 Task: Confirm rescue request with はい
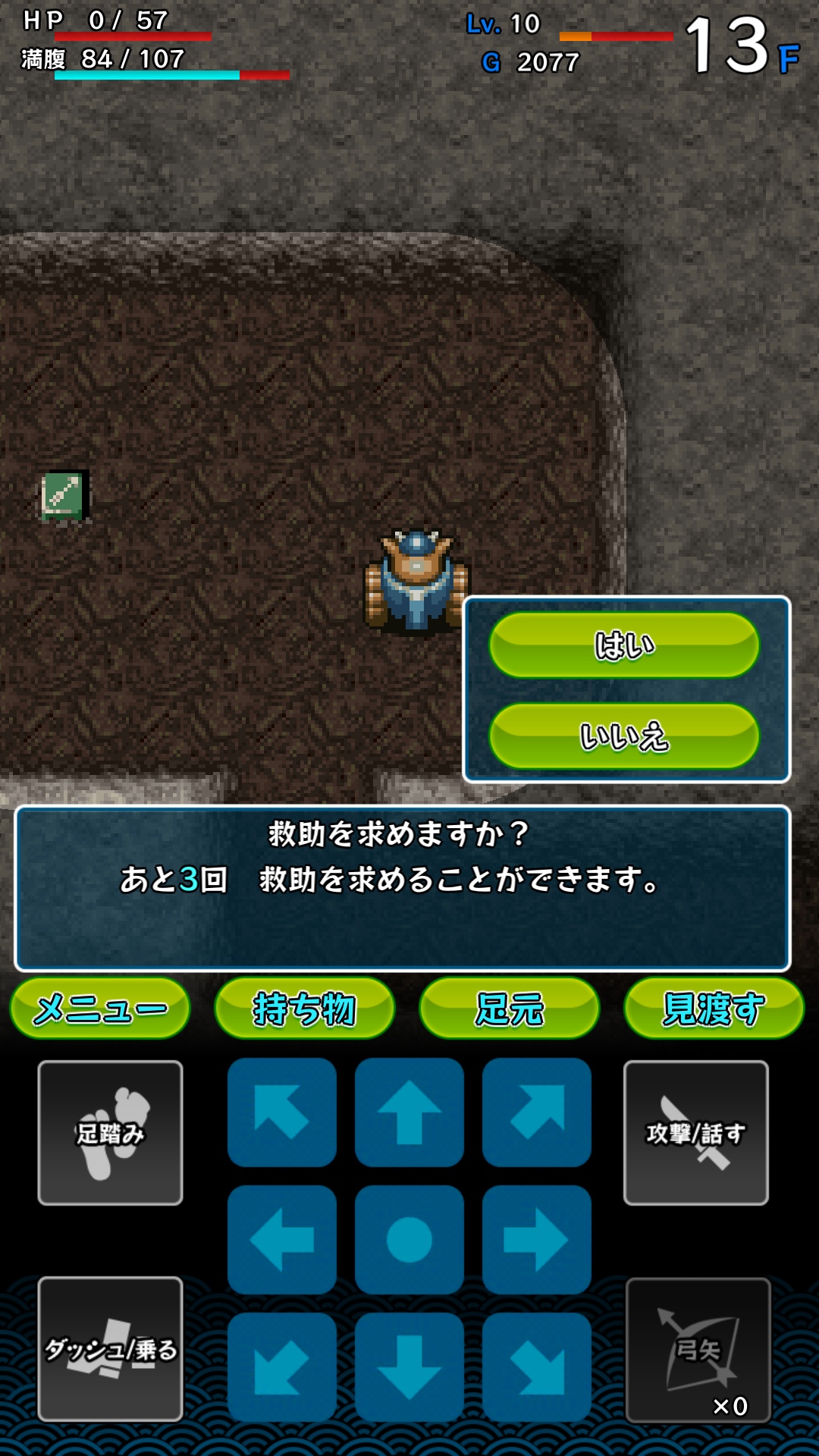coord(623,645)
